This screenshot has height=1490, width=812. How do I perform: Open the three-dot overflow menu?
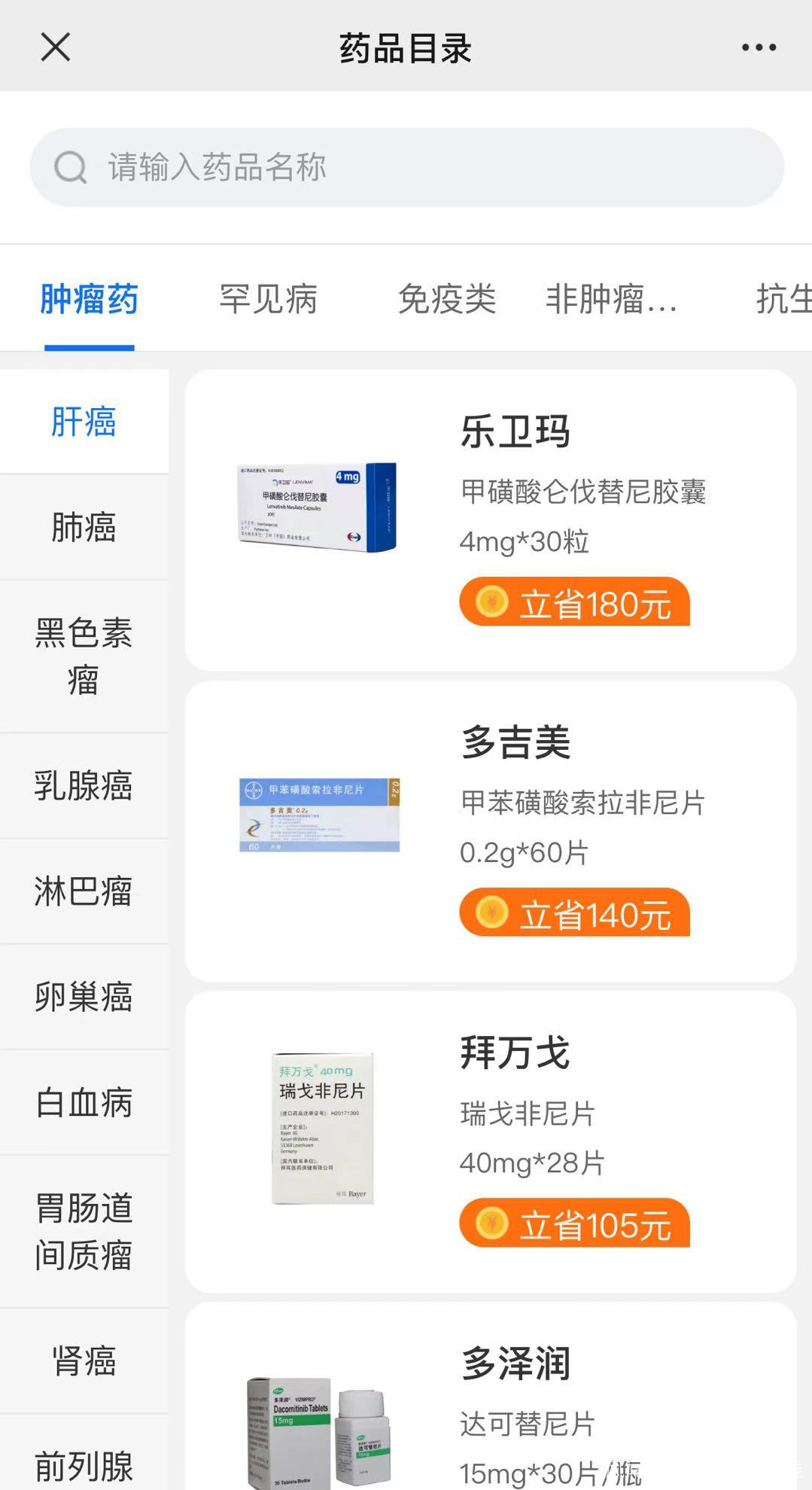click(758, 47)
